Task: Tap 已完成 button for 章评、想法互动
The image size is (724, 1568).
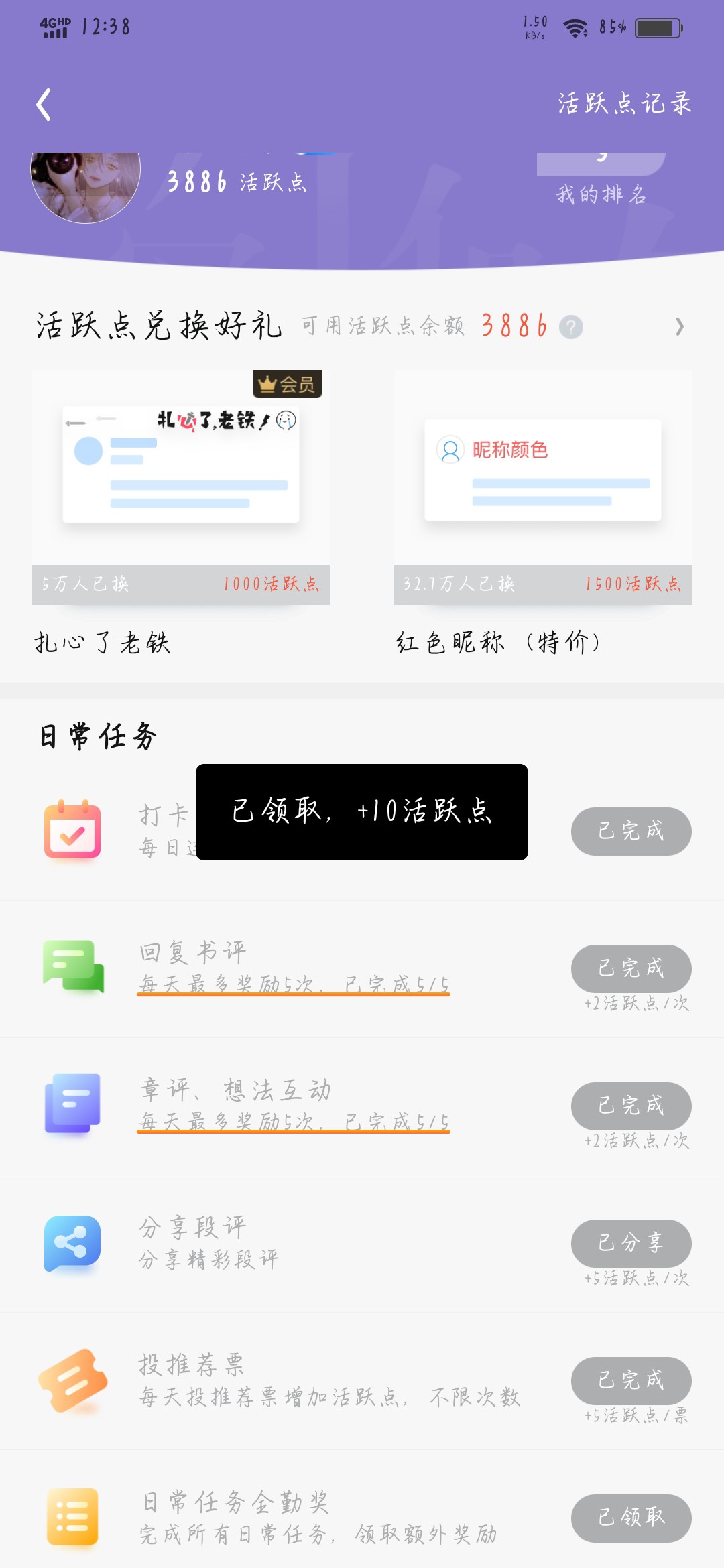Action: (x=631, y=1106)
